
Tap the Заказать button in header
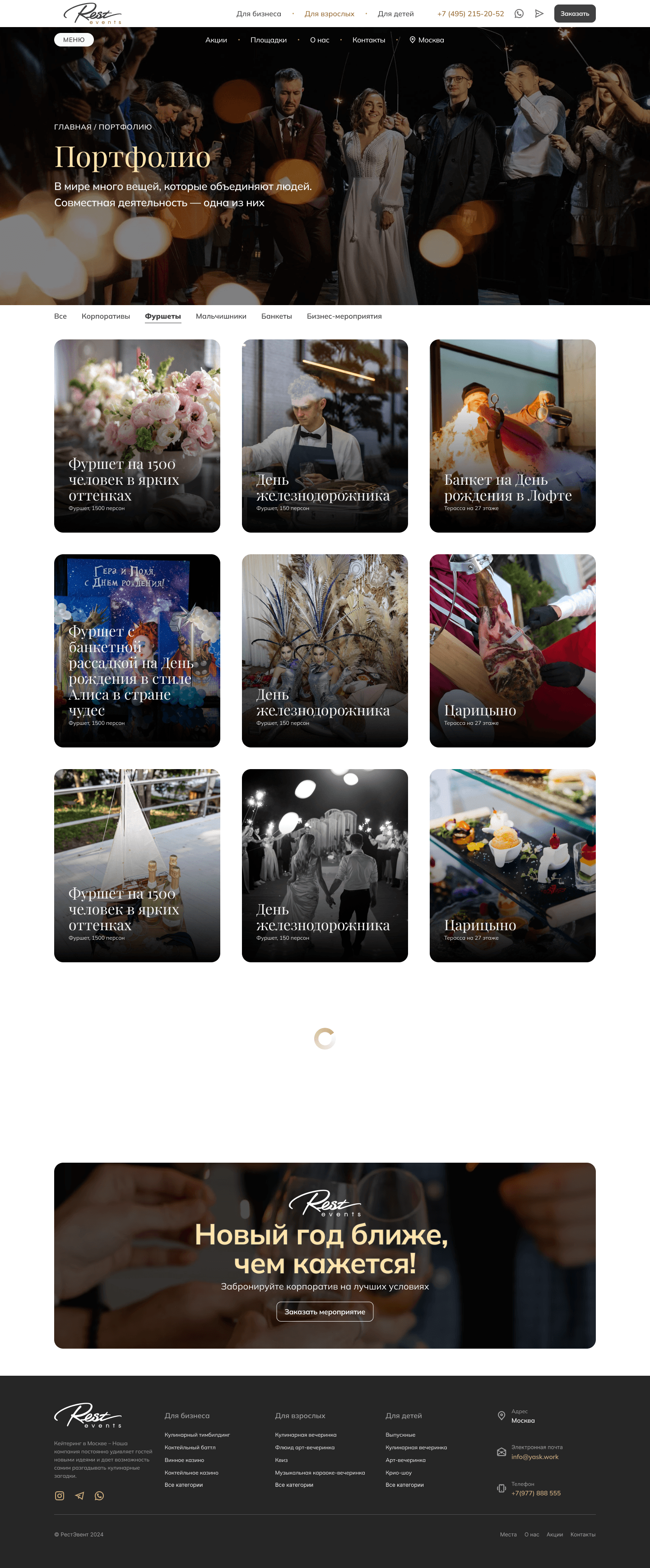coord(575,14)
